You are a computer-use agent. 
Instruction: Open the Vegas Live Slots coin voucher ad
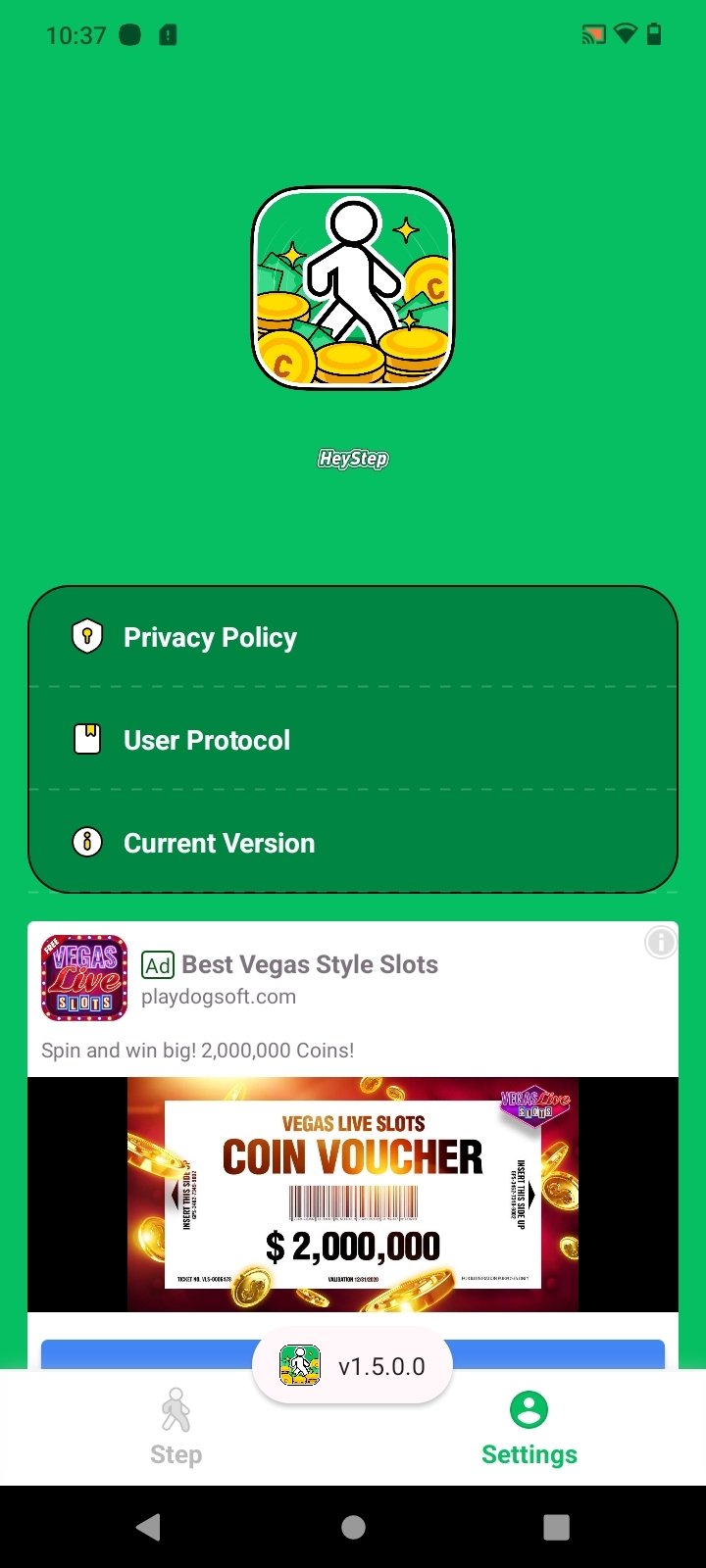click(x=353, y=1194)
